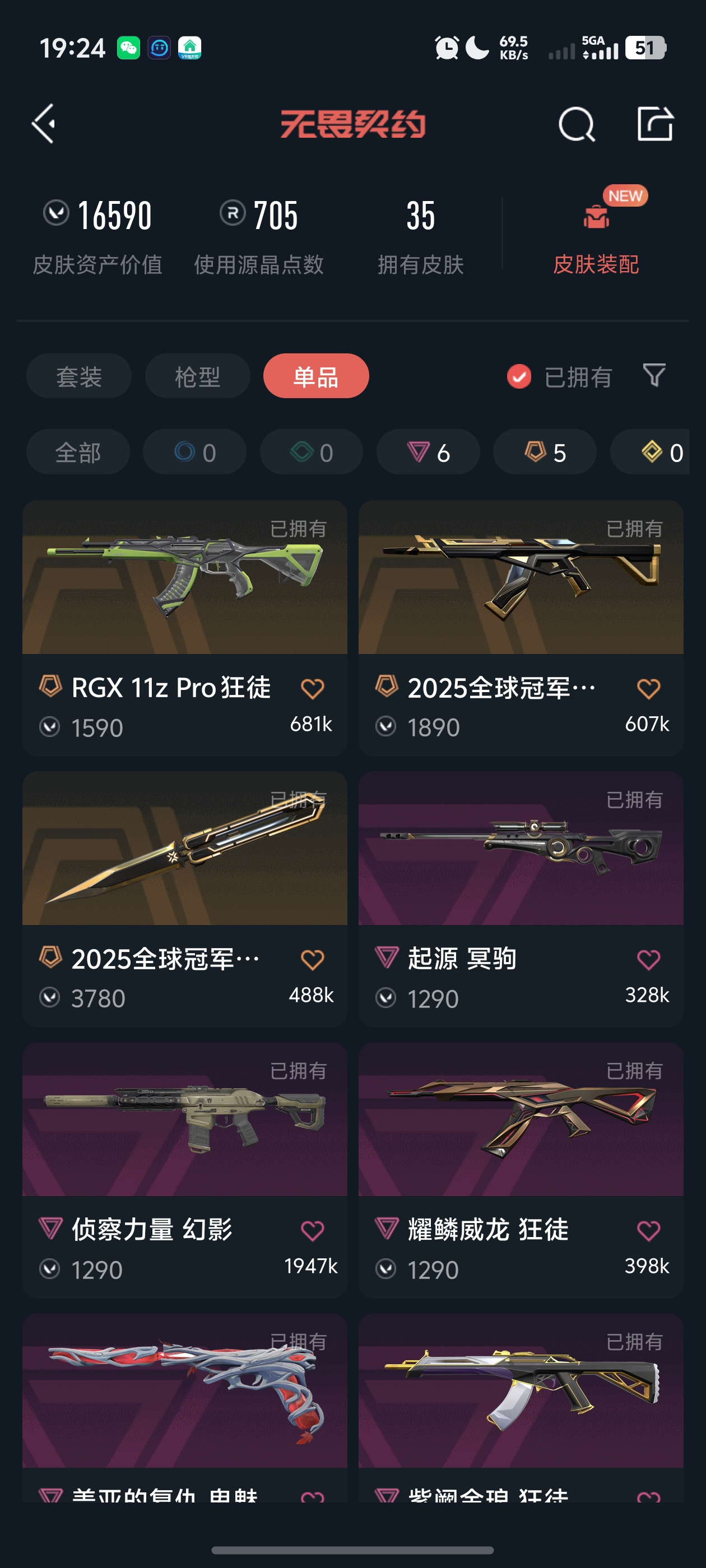The height and width of the screenshot is (1568, 706).
Task: Filter by the orange tier showing 5
Action: click(545, 452)
